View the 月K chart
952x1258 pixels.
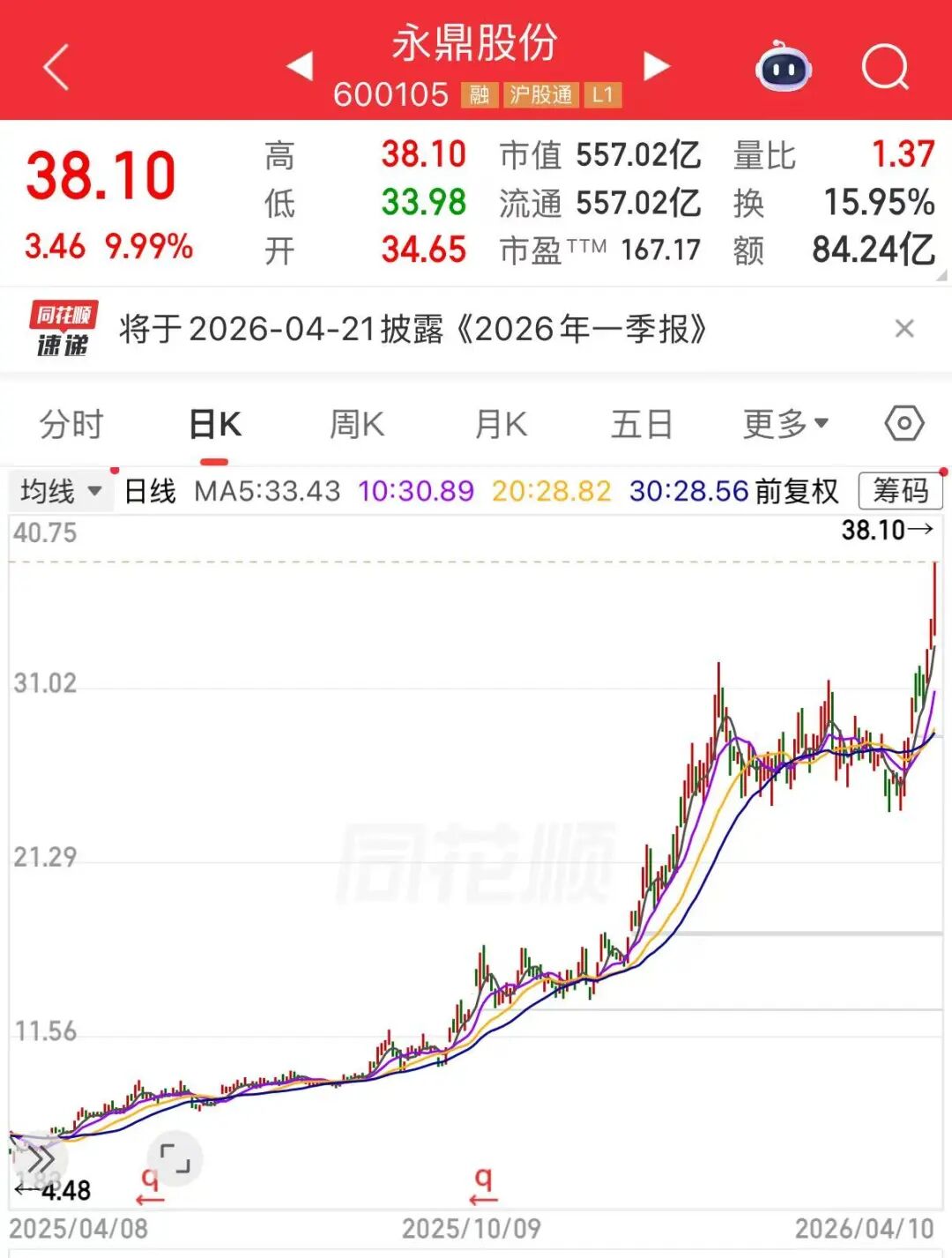click(x=500, y=425)
